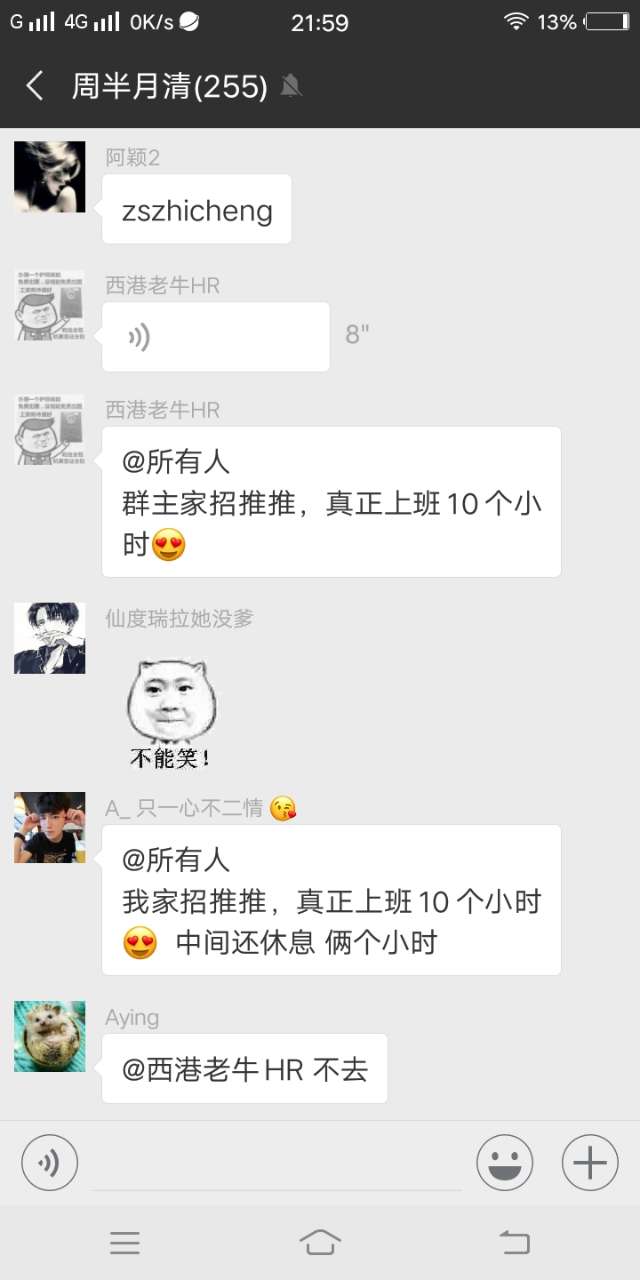Screen dimensions: 640x1280
Task: Switch to voice input mode
Action: point(49,1163)
